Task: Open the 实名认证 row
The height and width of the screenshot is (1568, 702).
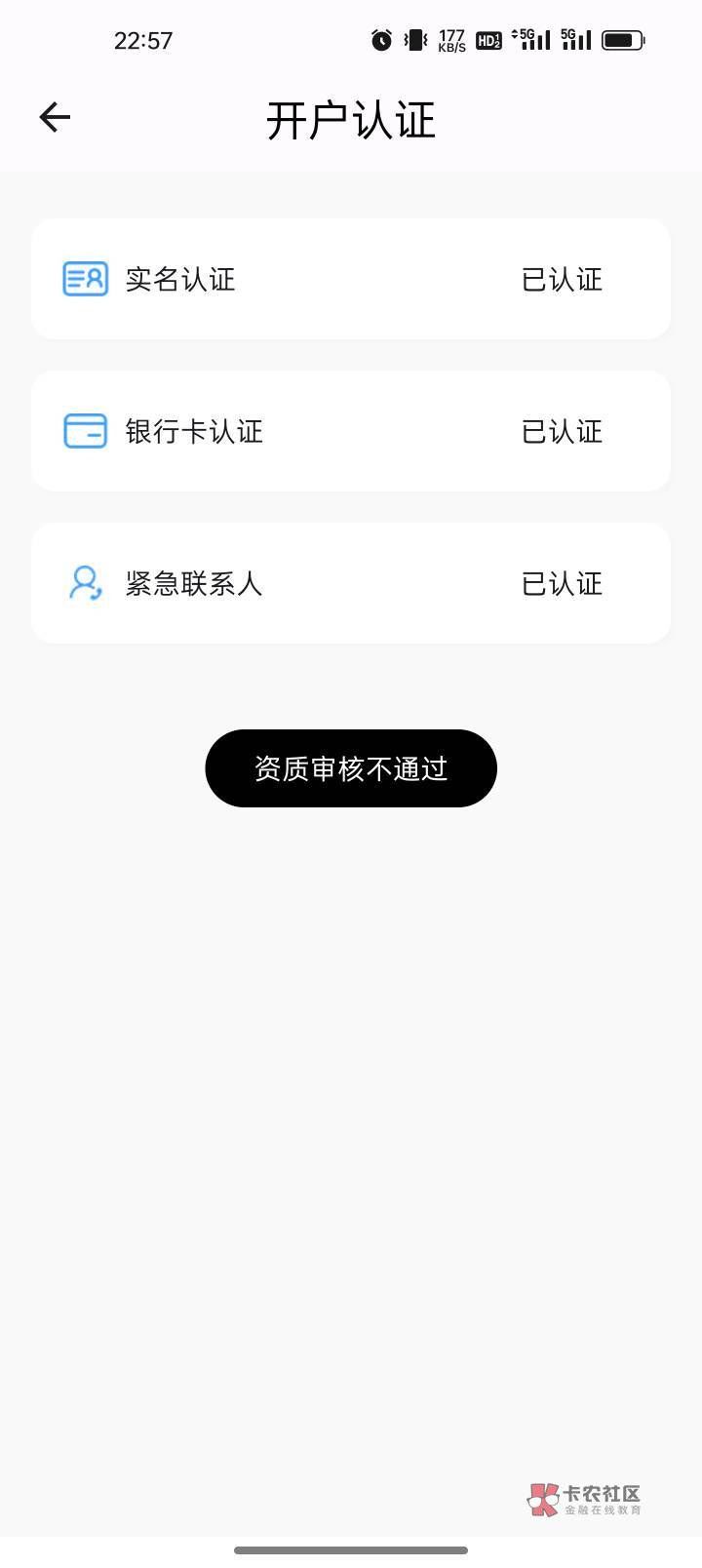Action: coord(350,280)
